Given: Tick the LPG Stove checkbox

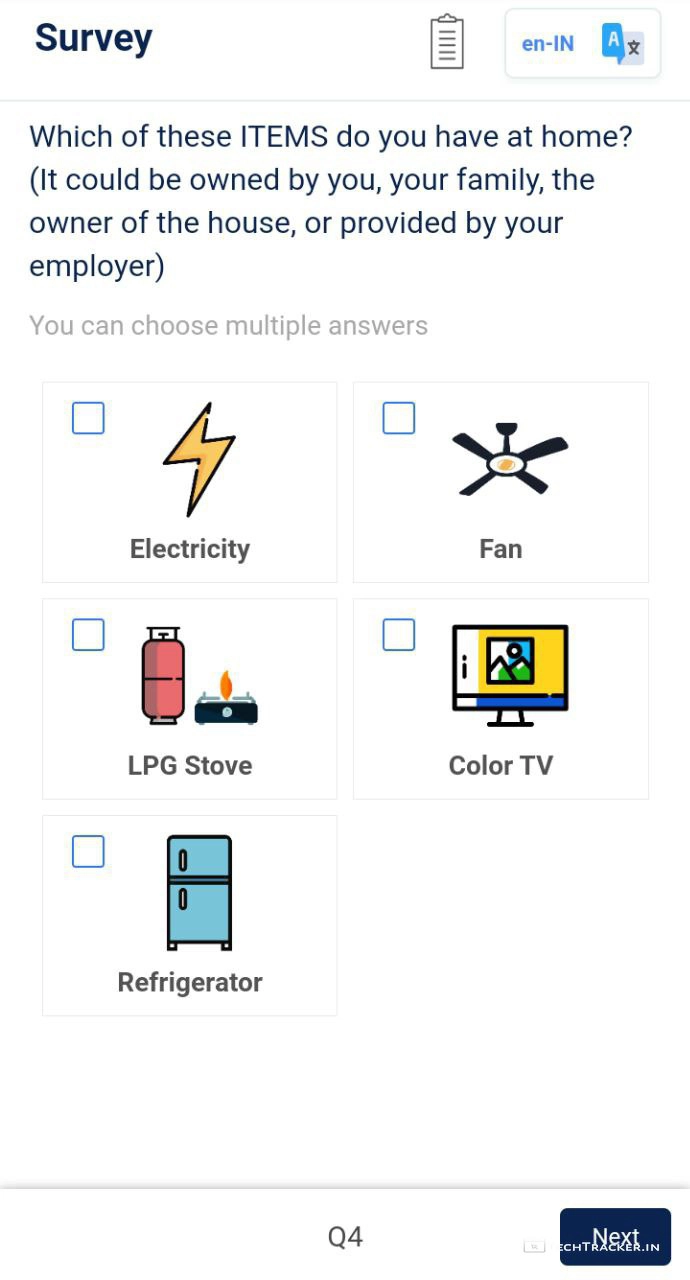Looking at the screenshot, I should [88, 635].
